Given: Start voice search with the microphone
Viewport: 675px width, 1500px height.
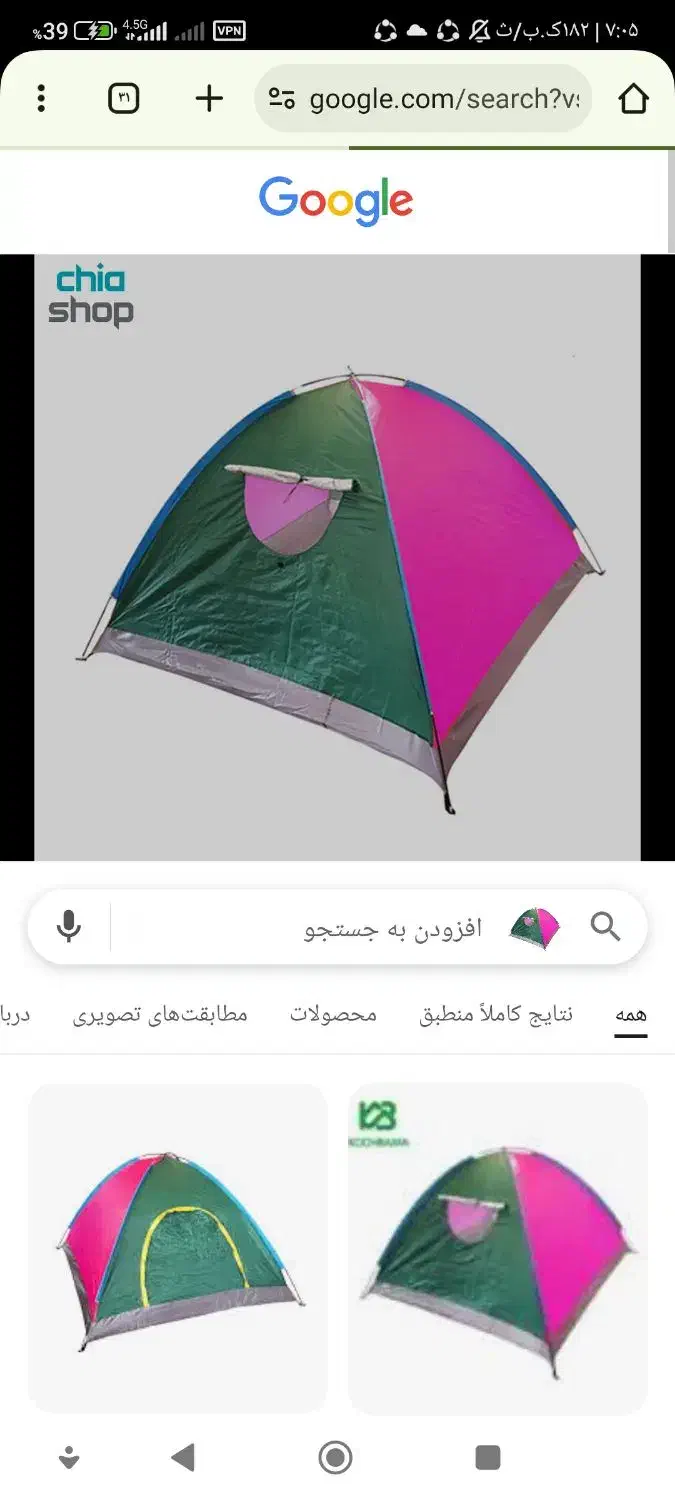Looking at the screenshot, I should (x=69, y=927).
